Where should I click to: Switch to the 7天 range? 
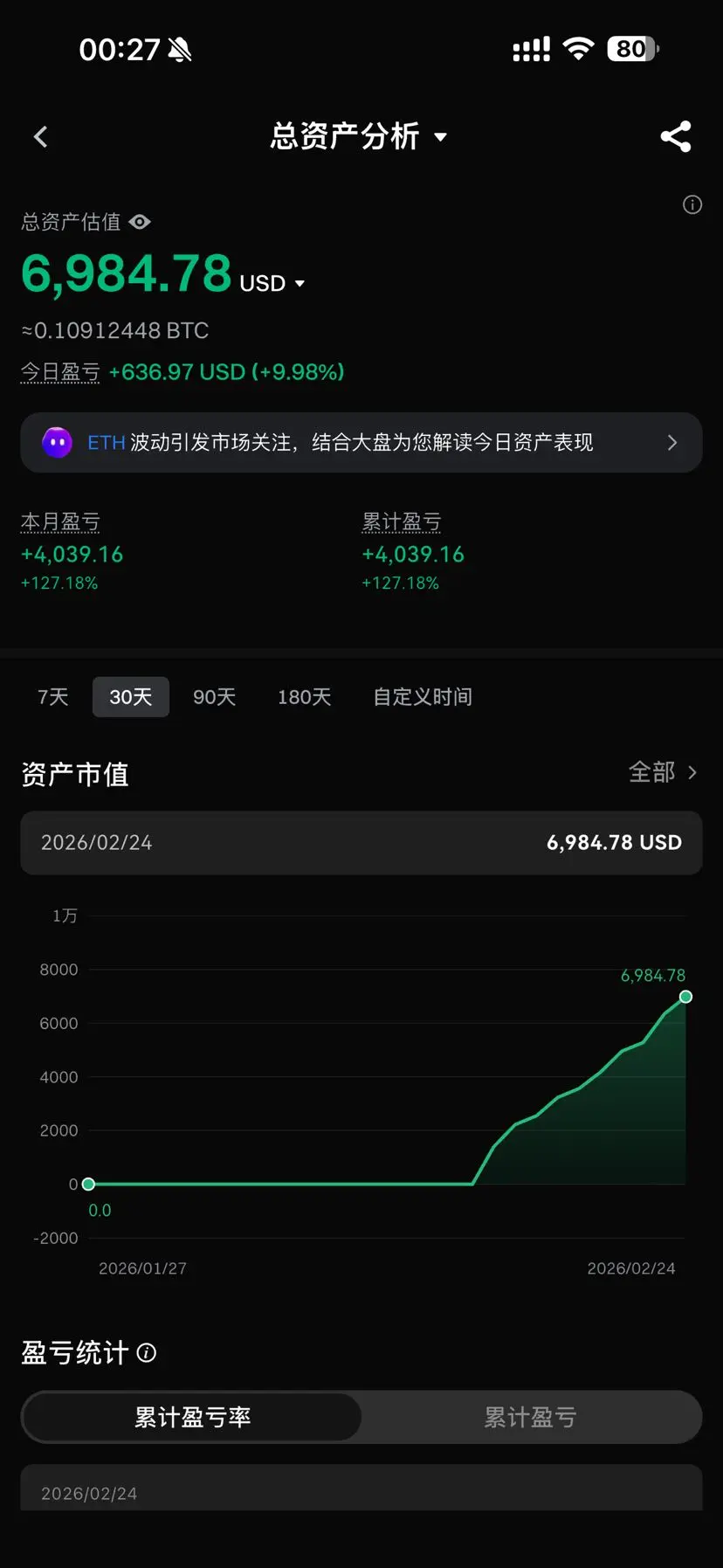[53, 697]
